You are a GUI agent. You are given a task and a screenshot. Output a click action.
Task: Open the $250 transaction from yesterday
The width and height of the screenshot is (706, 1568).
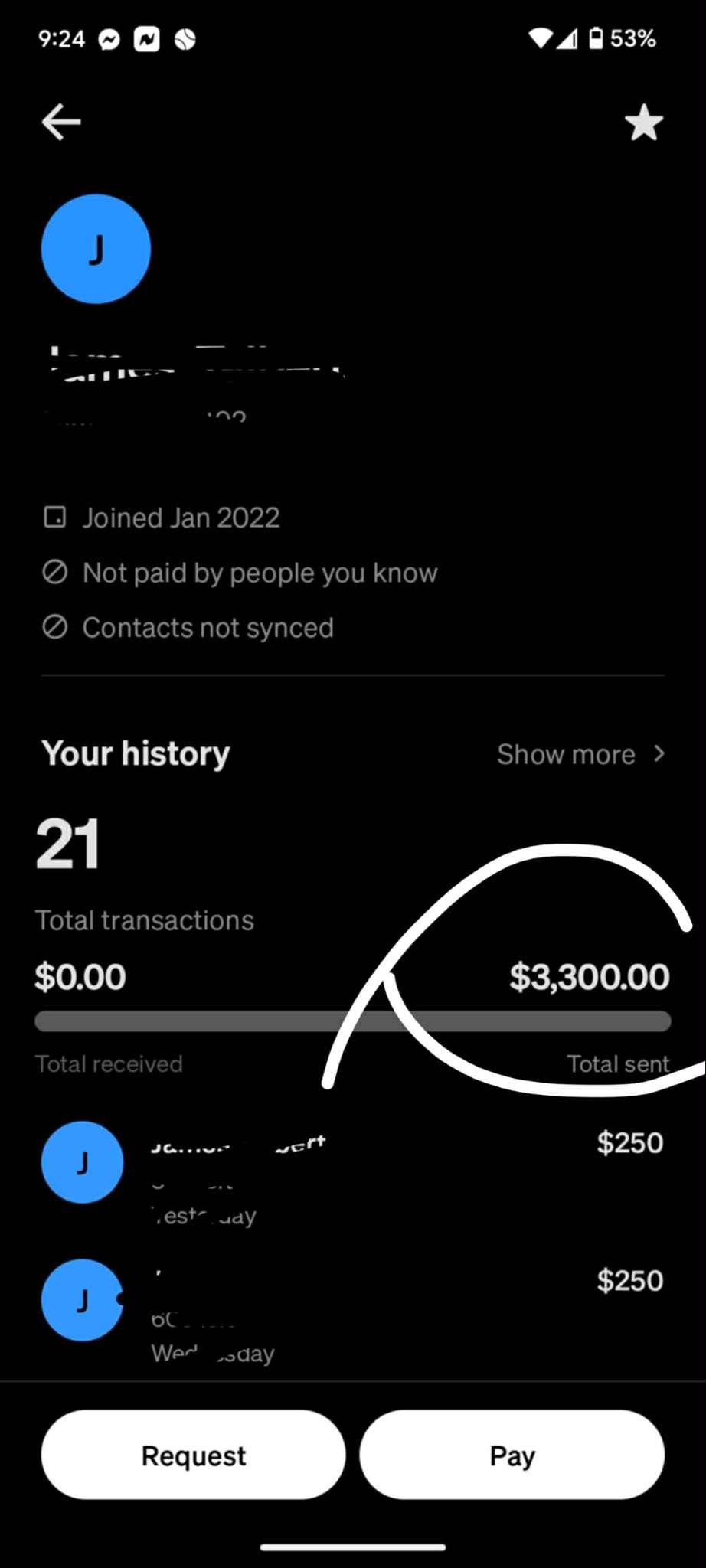coord(353,1174)
